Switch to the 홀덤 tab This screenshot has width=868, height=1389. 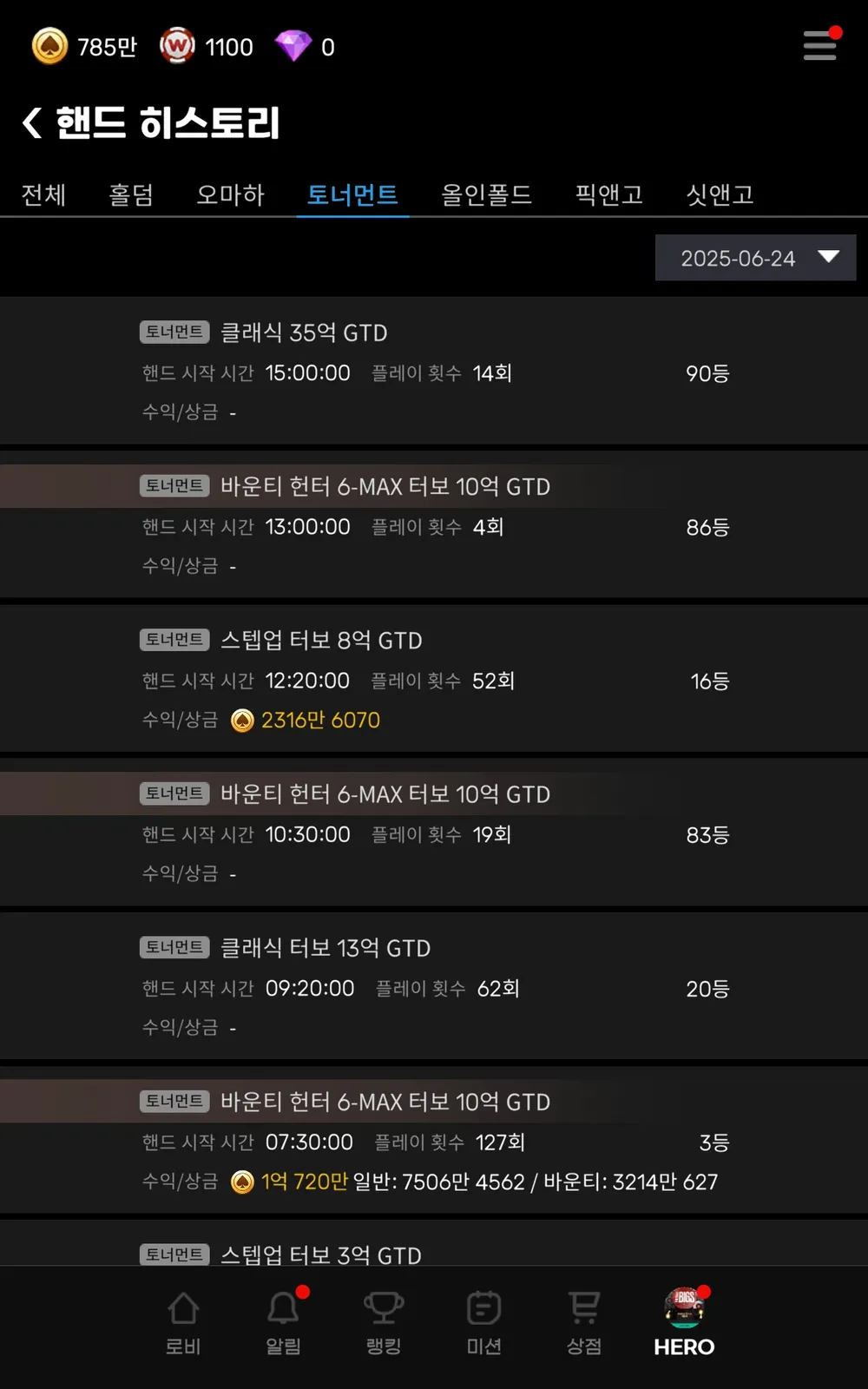(x=131, y=194)
